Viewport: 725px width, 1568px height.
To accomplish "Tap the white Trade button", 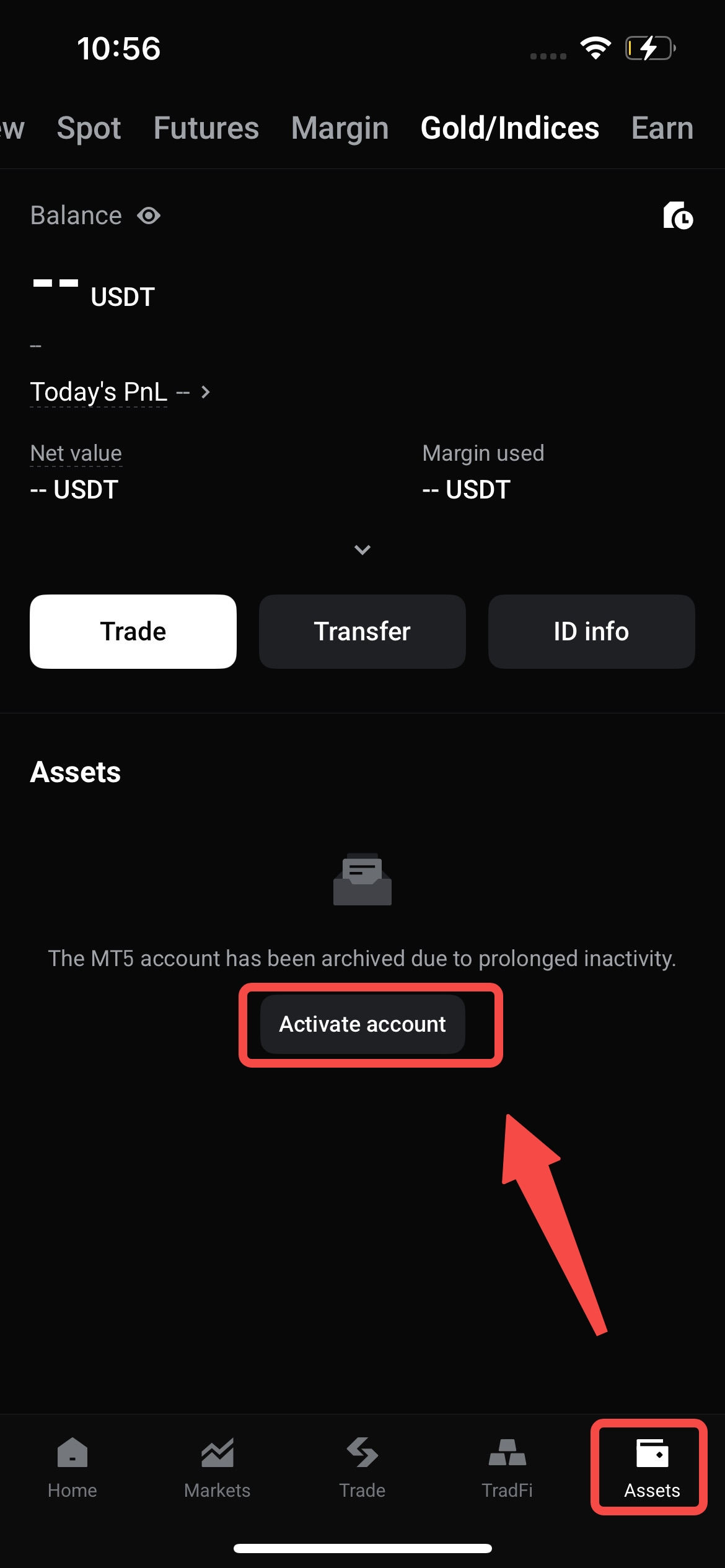I will (x=133, y=632).
